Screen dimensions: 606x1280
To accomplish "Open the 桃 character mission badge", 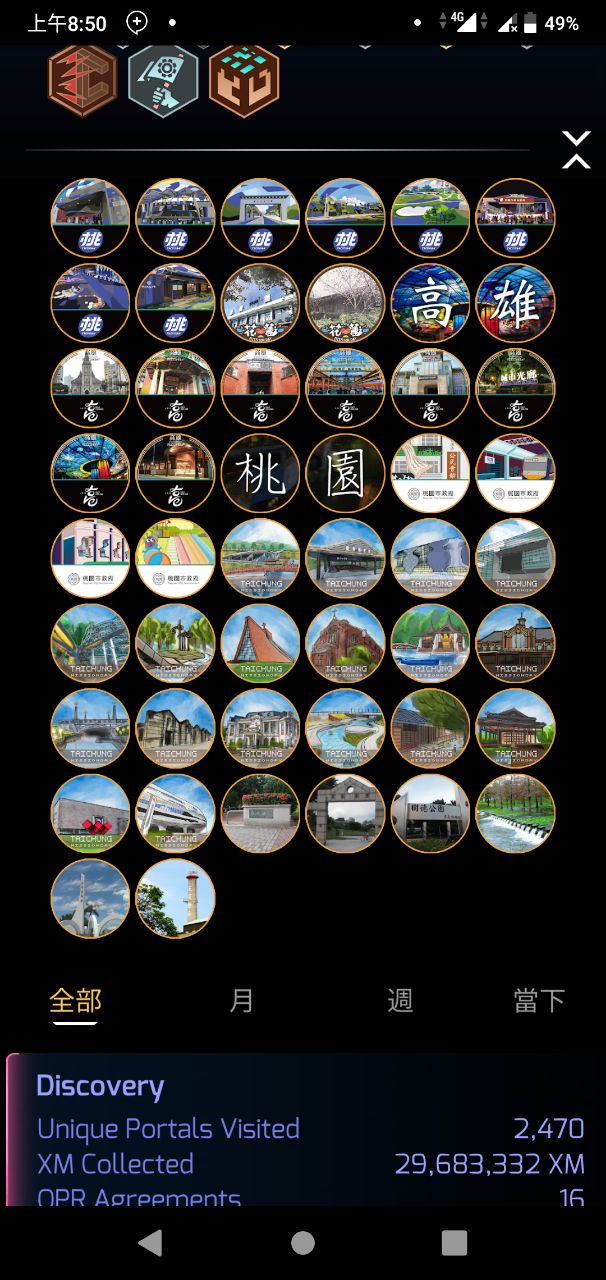I will click(x=260, y=473).
